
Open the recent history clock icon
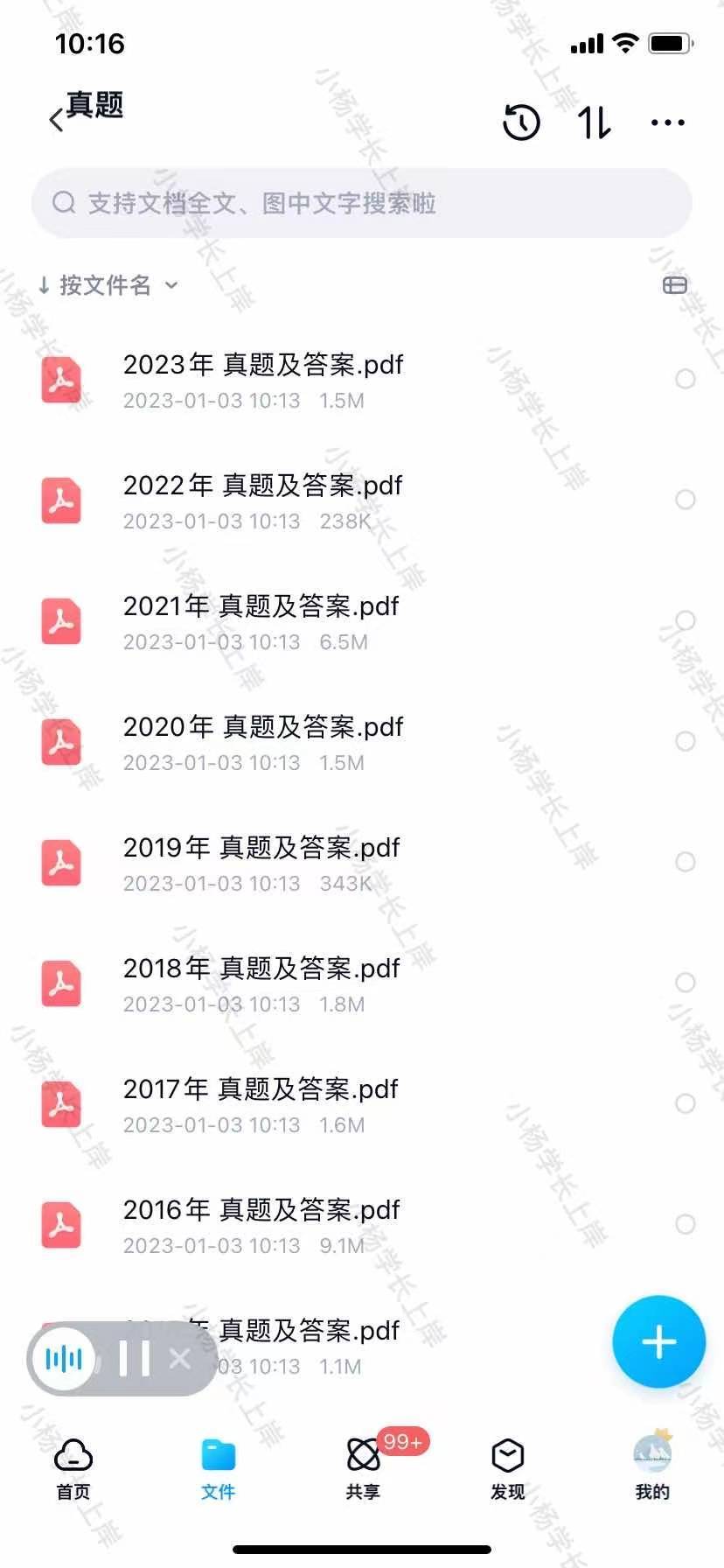(x=522, y=122)
